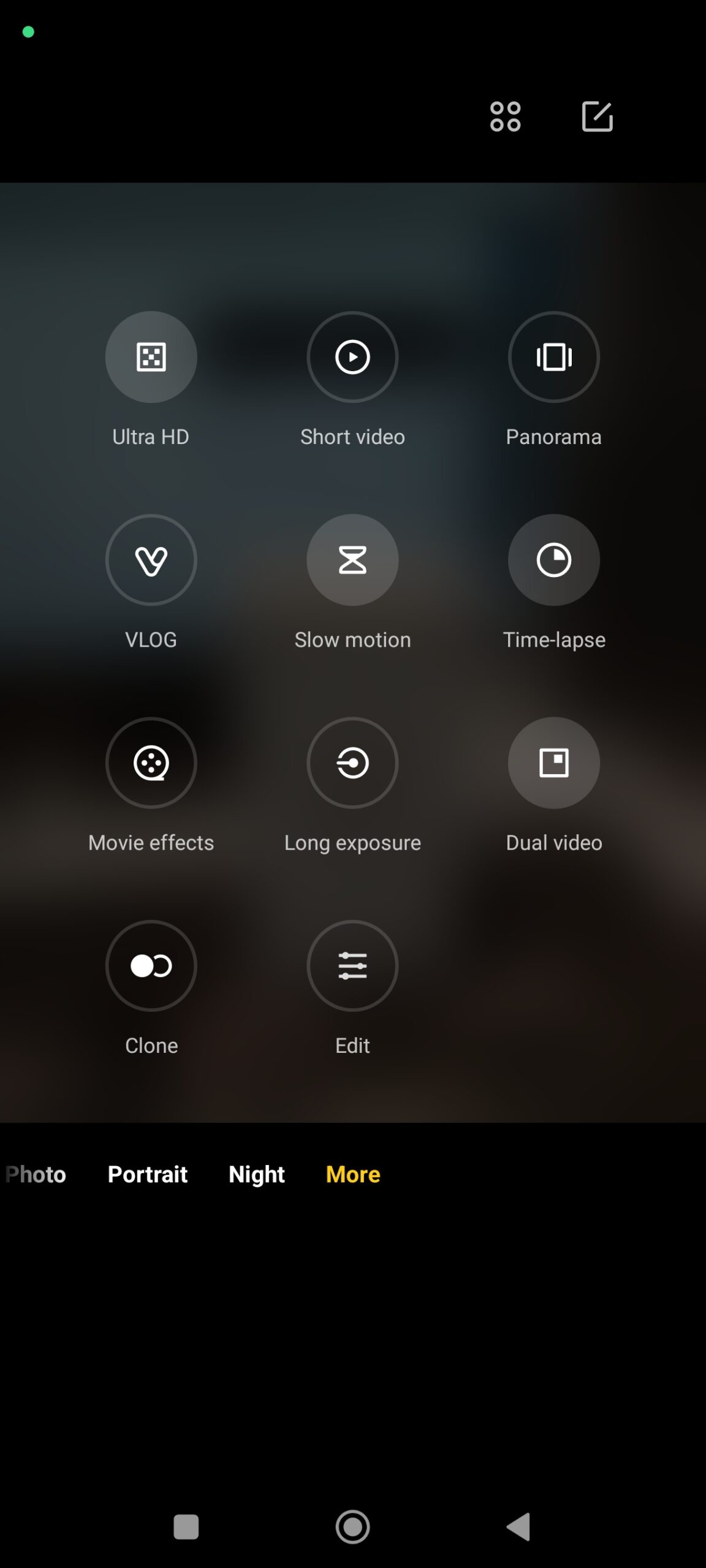Image resolution: width=706 pixels, height=1568 pixels.
Task: Go back with the navigation back button
Action: pos(518,1526)
